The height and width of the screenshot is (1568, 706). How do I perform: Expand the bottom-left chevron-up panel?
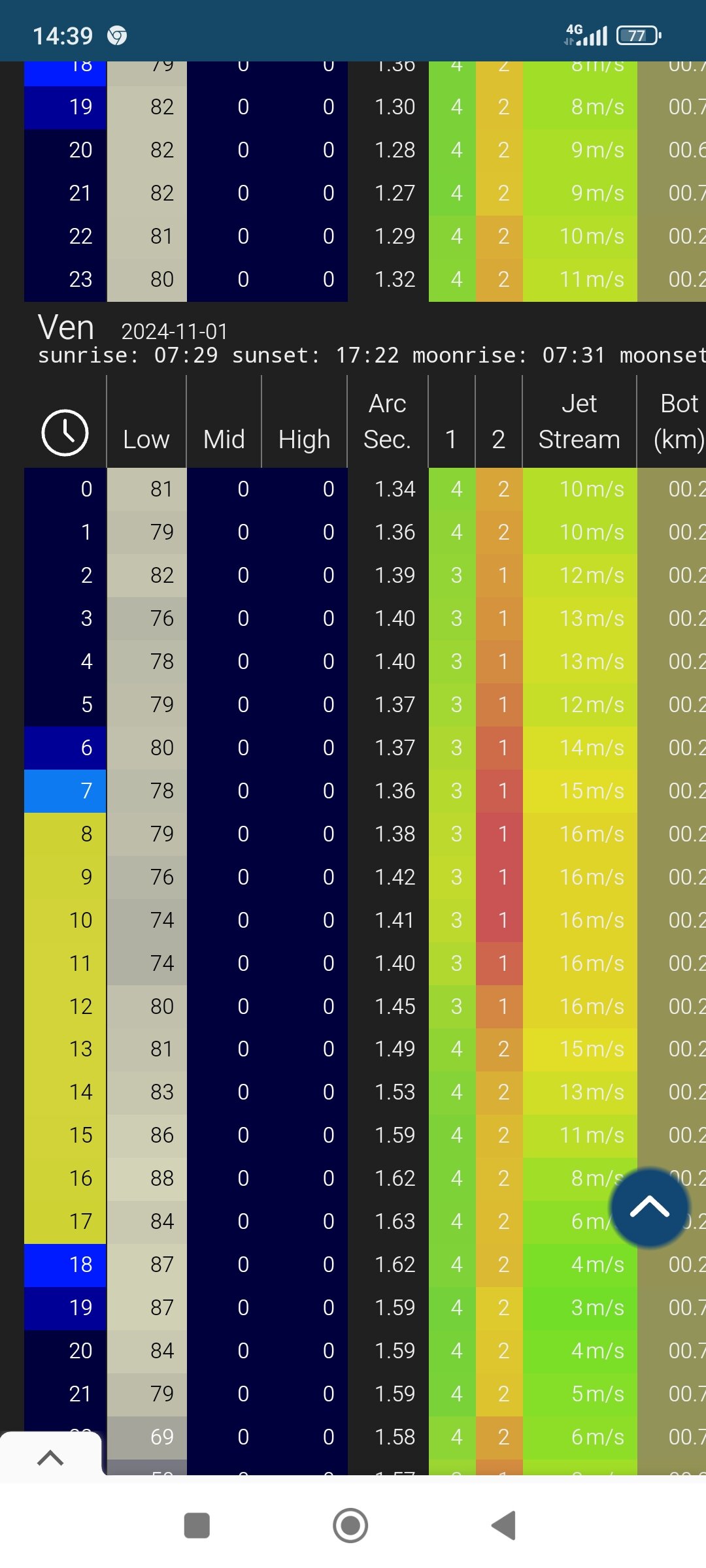click(50, 1457)
